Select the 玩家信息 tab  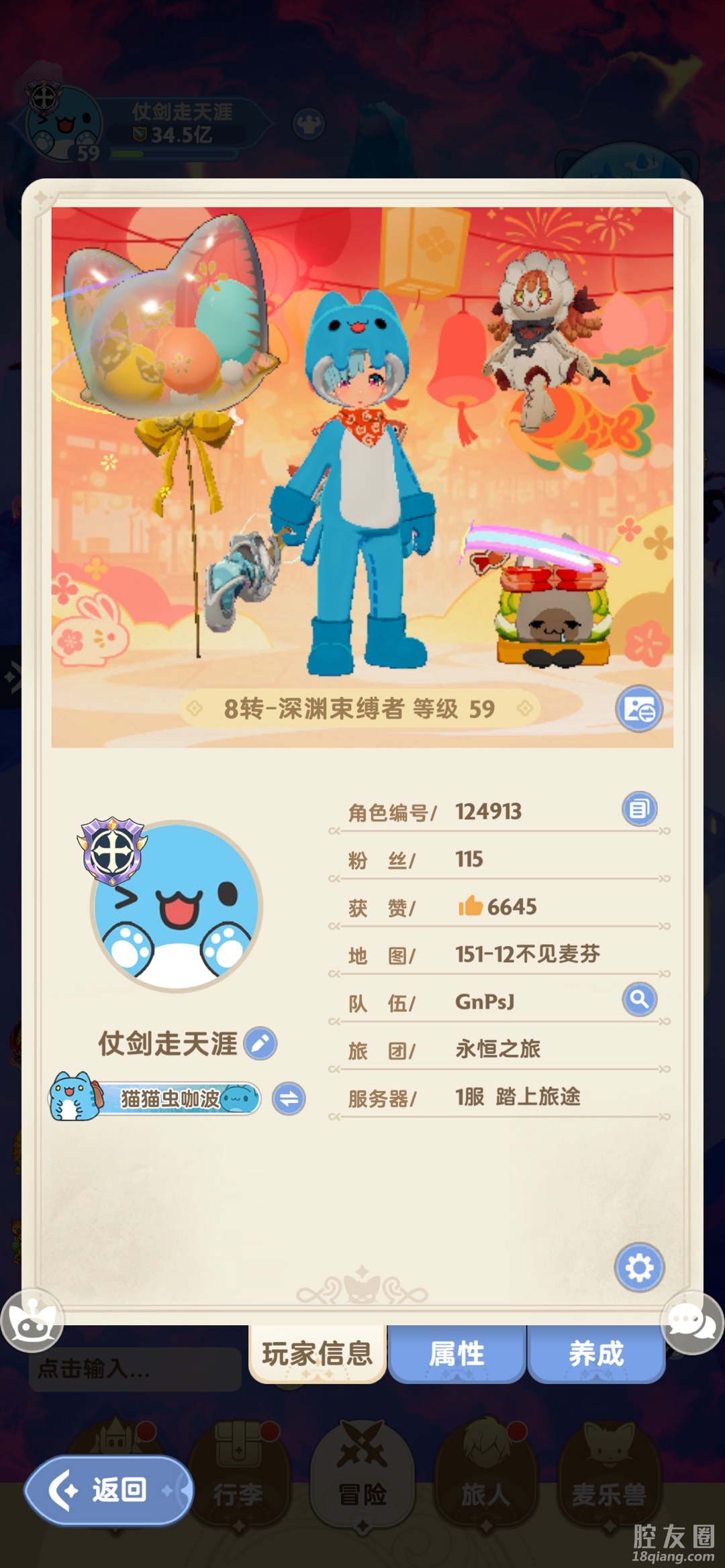317,1354
